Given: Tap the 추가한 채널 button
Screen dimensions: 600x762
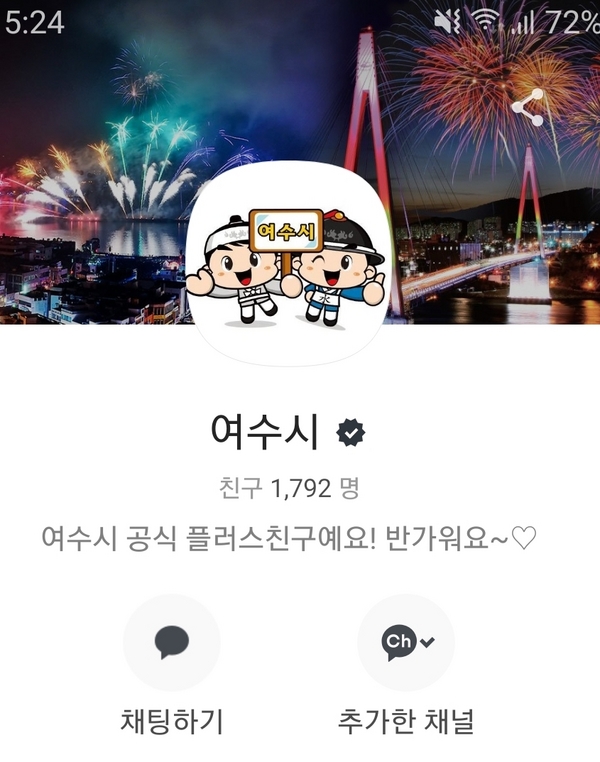Looking at the screenshot, I should [406, 642].
